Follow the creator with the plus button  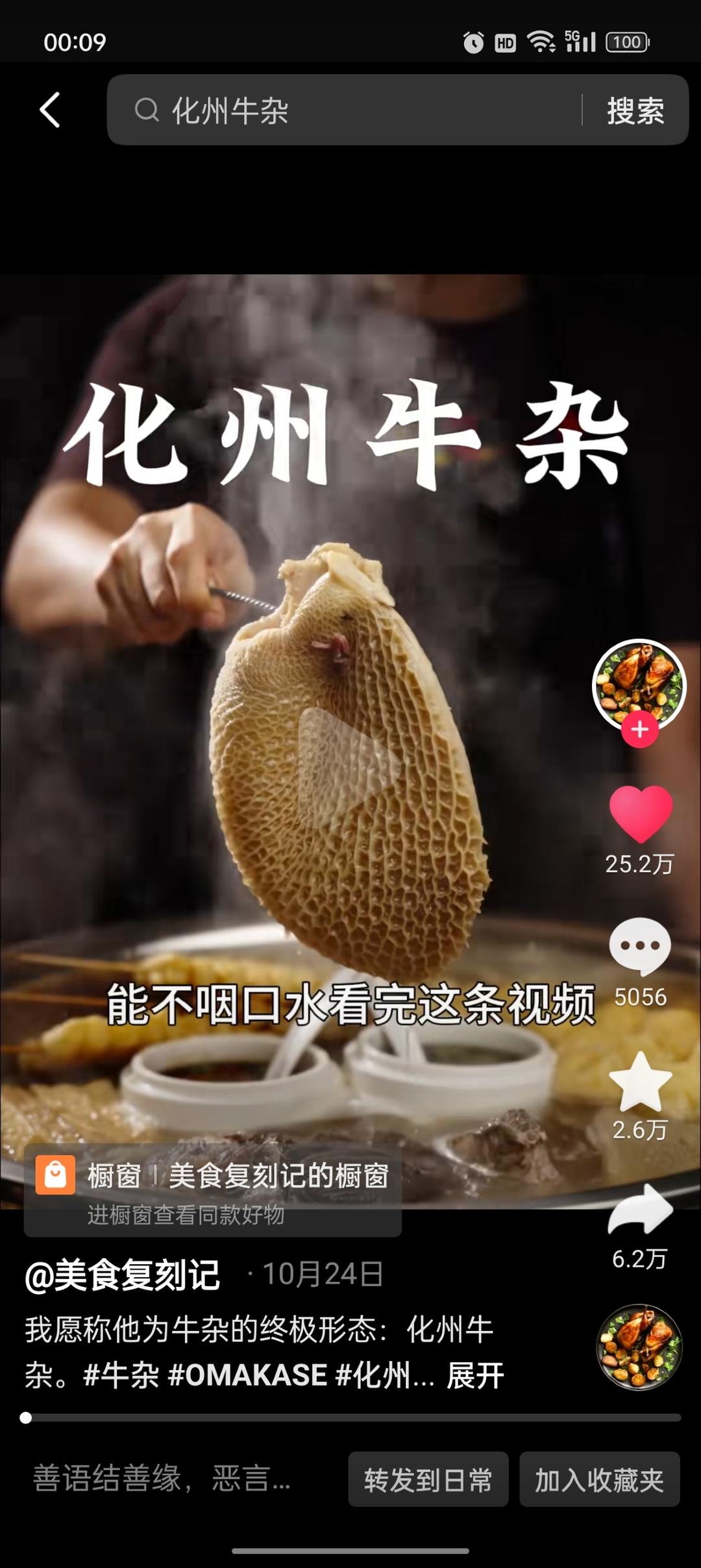click(x=640, y=730)
